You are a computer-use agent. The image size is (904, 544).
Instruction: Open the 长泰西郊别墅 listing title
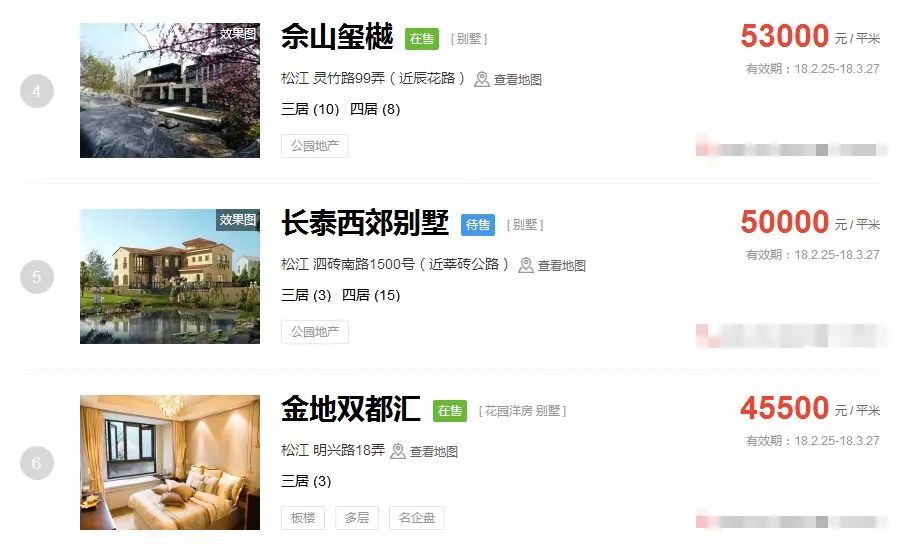coord(365,223)
